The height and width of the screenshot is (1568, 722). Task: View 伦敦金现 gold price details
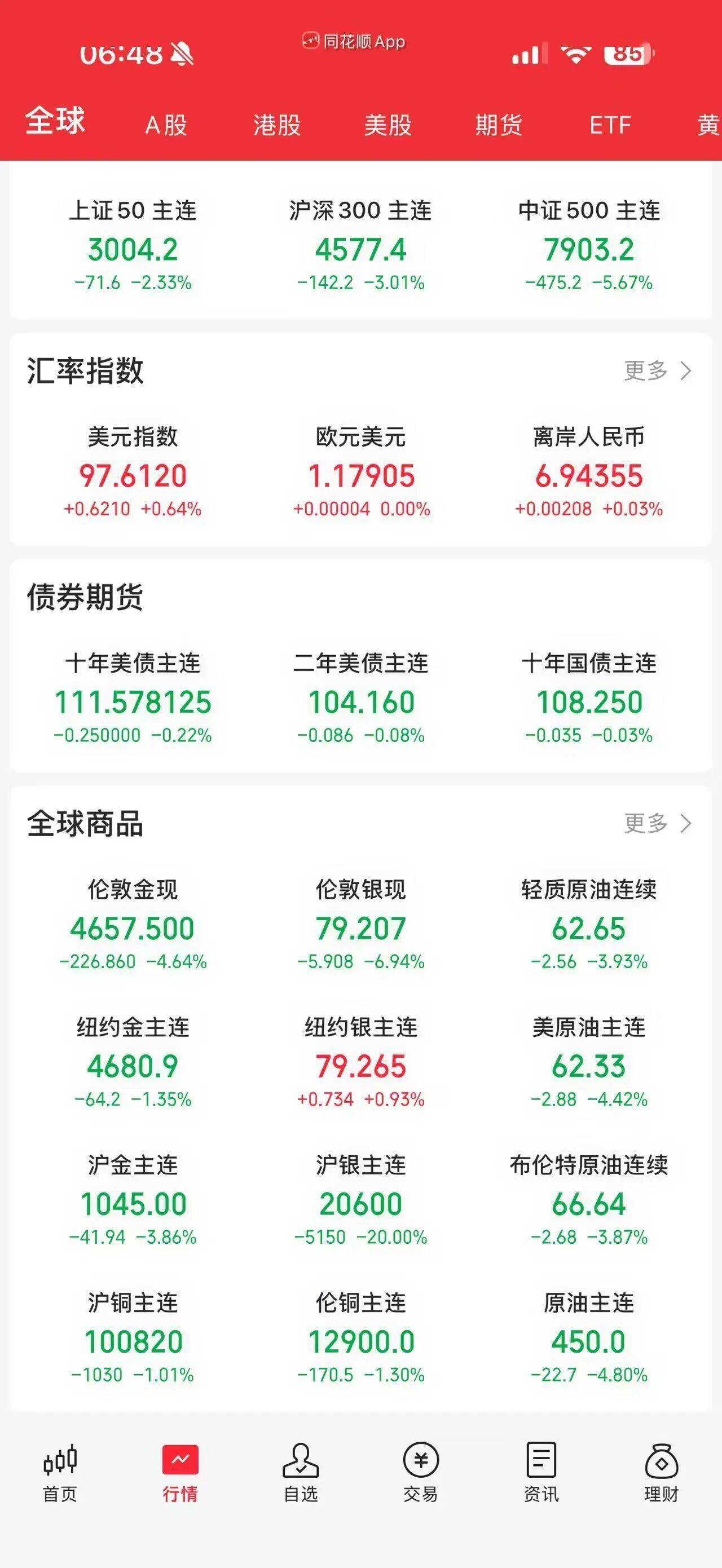coord(133,925)
